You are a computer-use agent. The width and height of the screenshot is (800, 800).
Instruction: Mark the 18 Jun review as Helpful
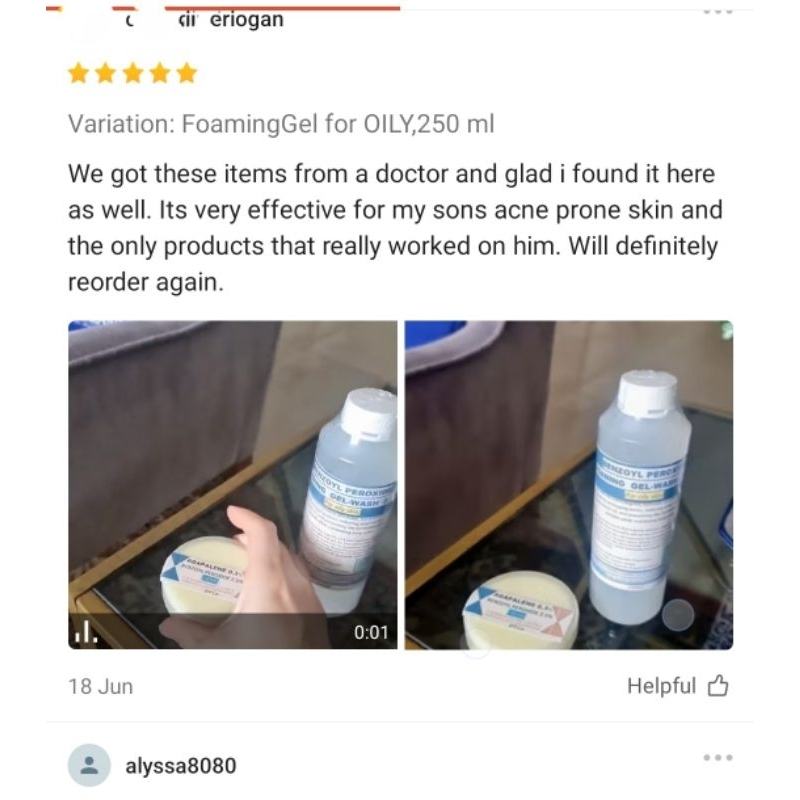(678, 686)
